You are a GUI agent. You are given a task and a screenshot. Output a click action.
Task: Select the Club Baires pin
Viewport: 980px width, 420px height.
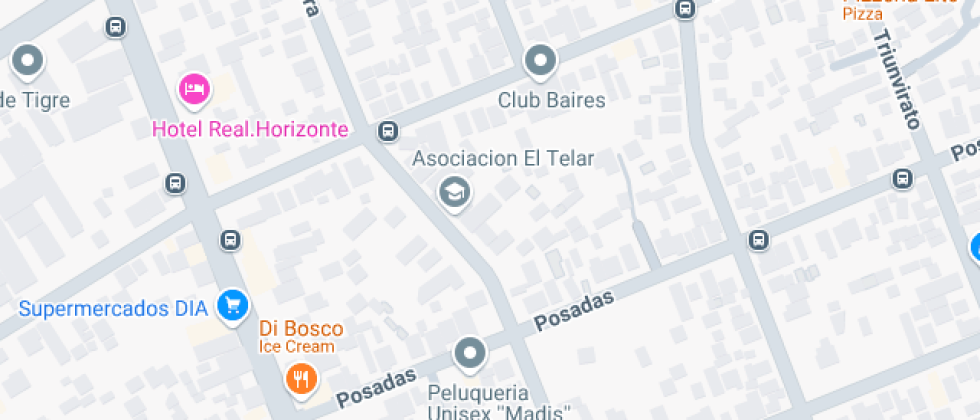[540, 62]
